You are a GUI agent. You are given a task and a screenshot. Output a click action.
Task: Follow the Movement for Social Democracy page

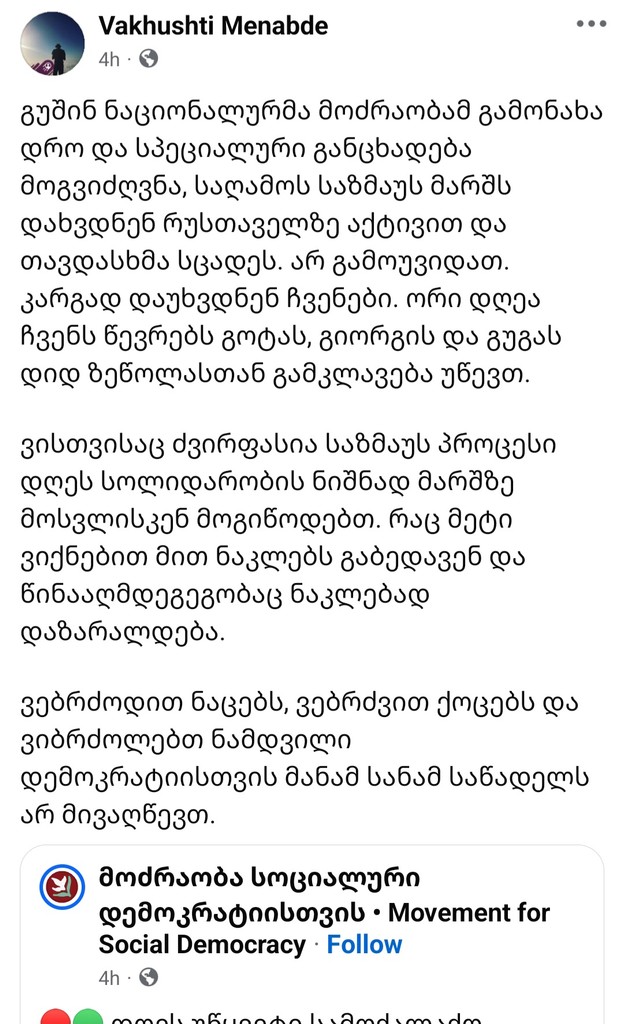364,944
